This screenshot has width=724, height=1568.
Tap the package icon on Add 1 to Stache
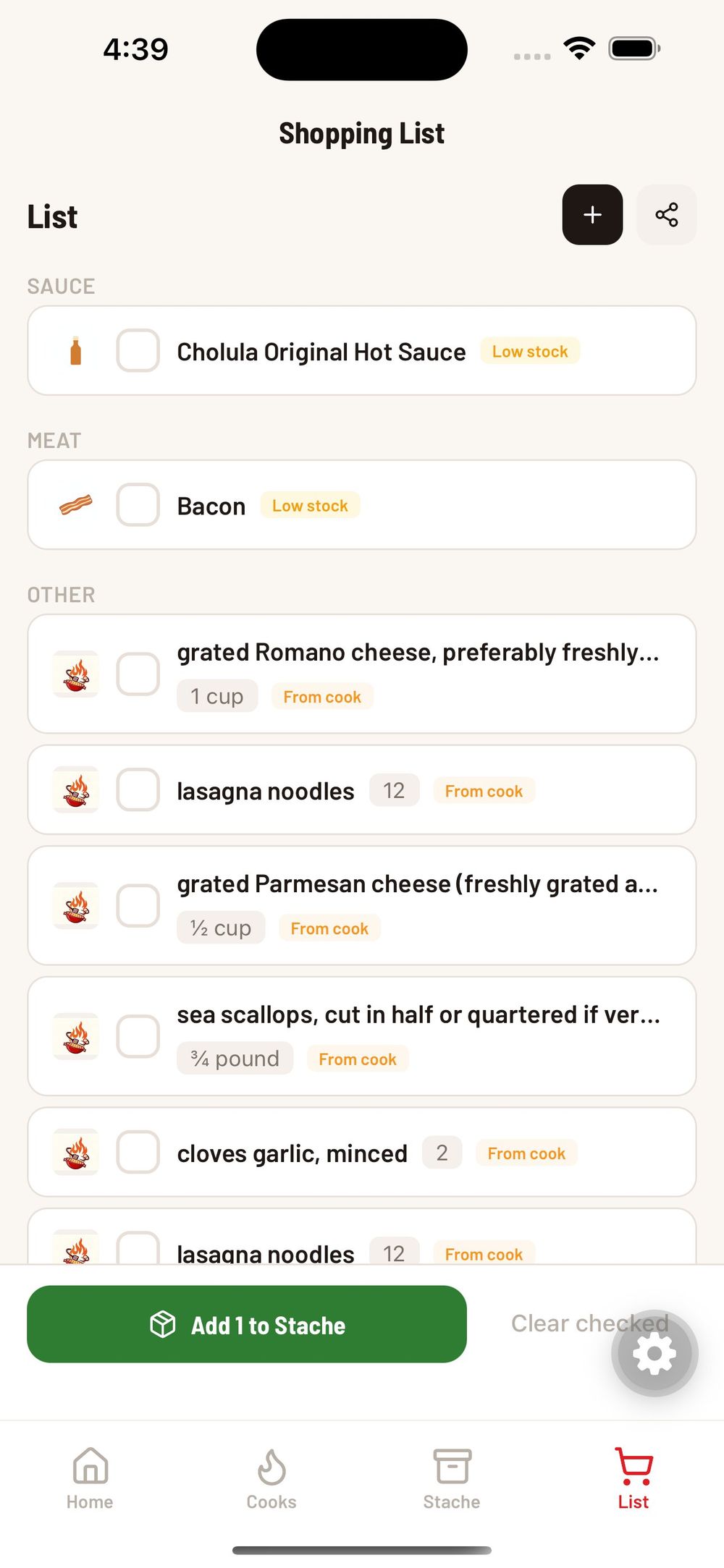tap(165, 1324)
